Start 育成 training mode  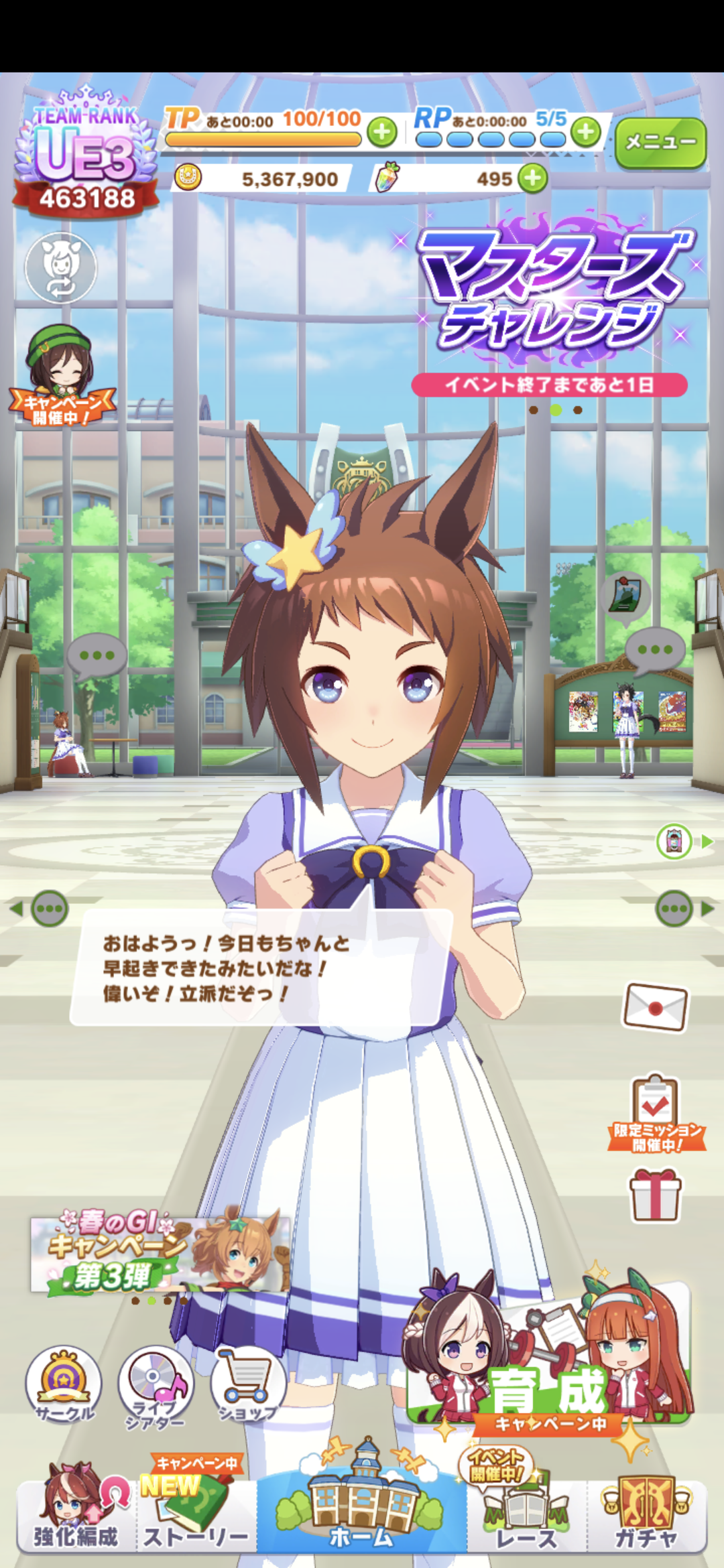click(550, 1360)
